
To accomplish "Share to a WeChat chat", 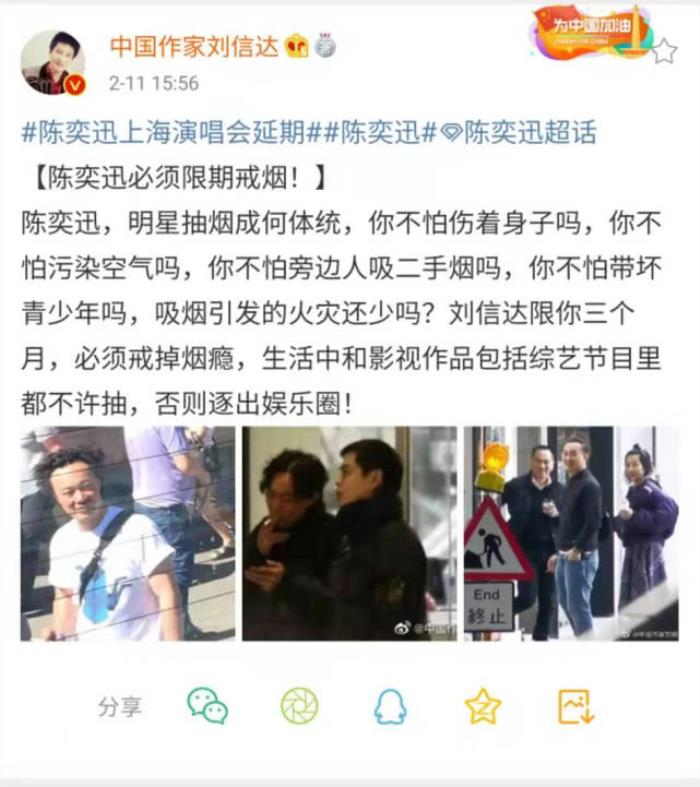I will pos(207,706).
